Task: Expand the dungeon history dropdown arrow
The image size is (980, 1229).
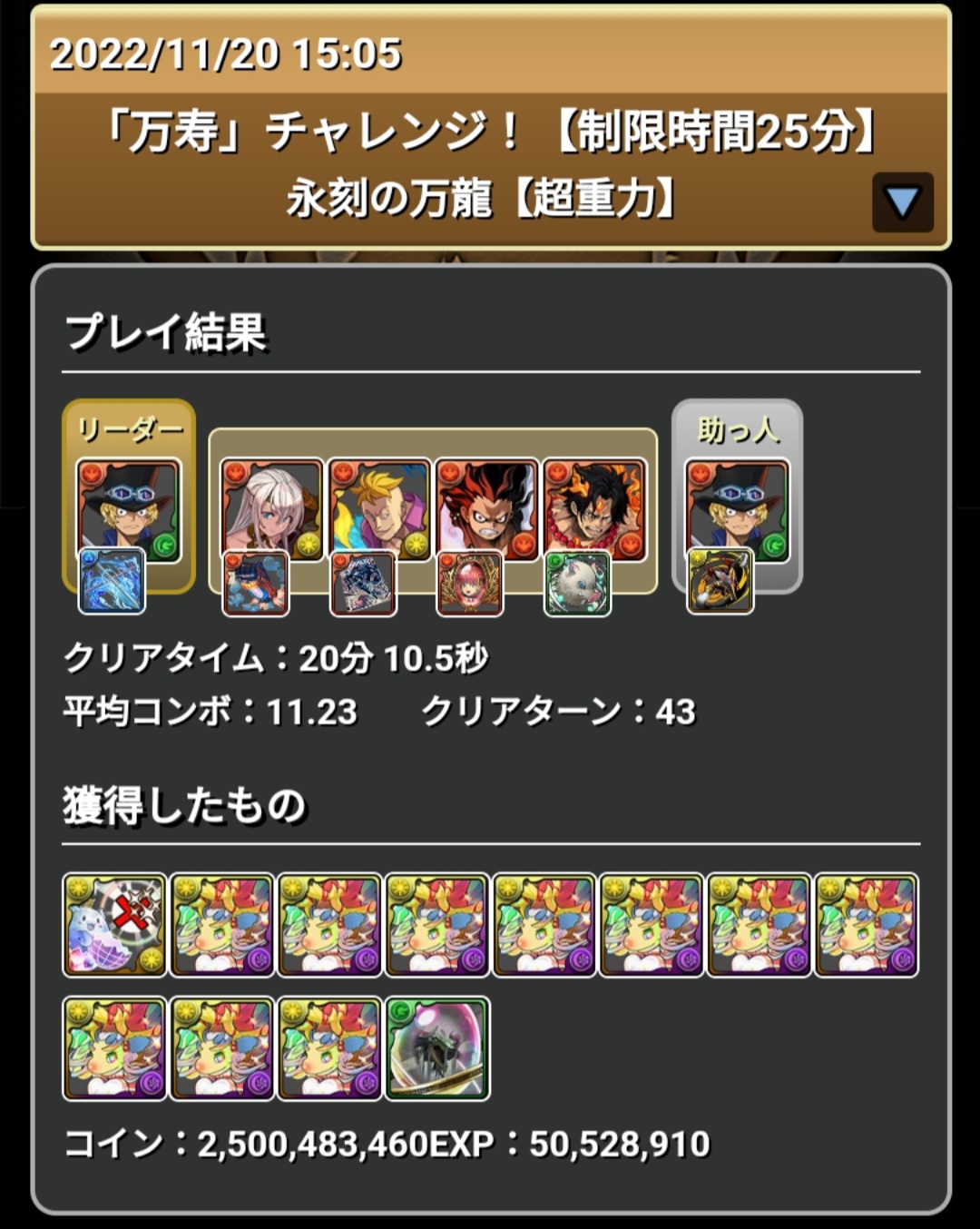Action: (x=902, y=202)
